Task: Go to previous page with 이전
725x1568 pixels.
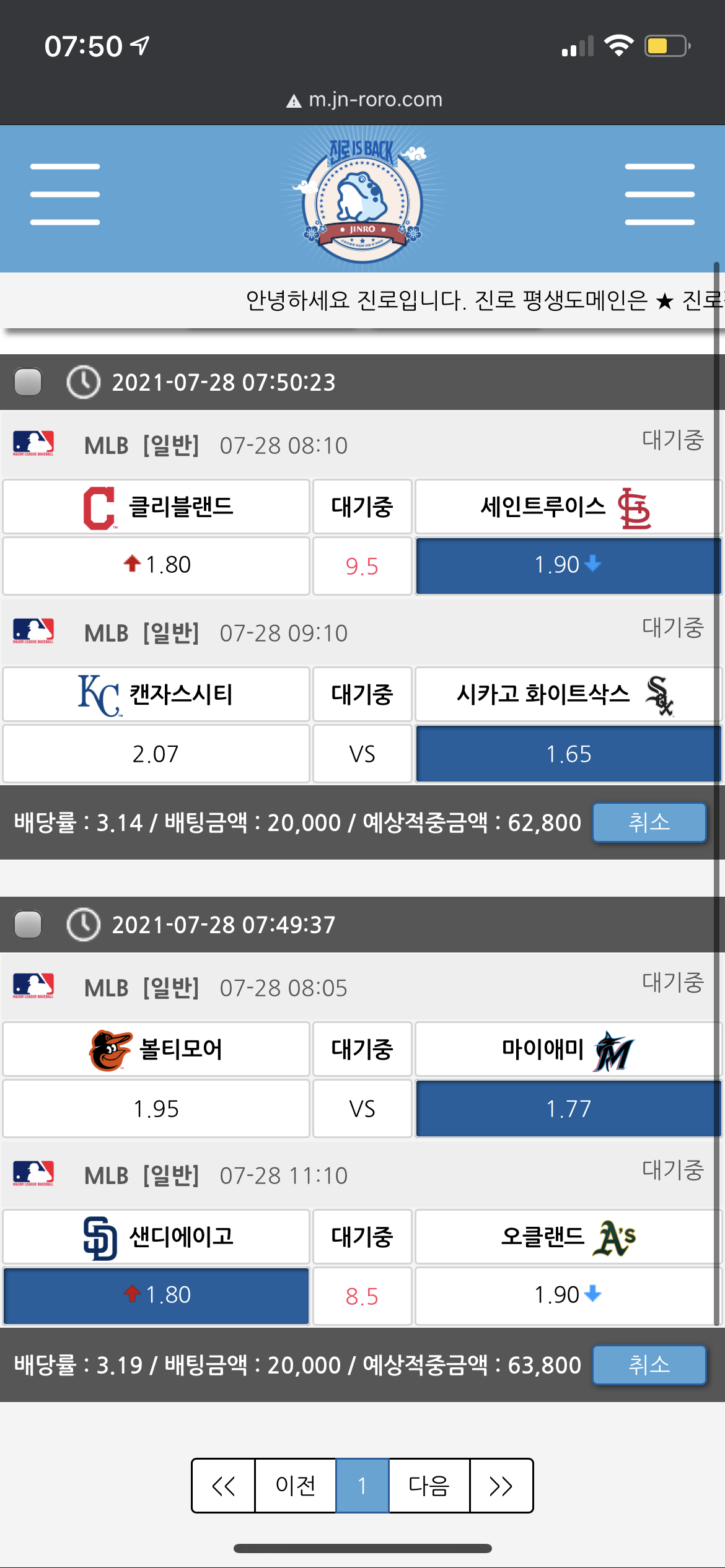Action: pos(296,1486)
